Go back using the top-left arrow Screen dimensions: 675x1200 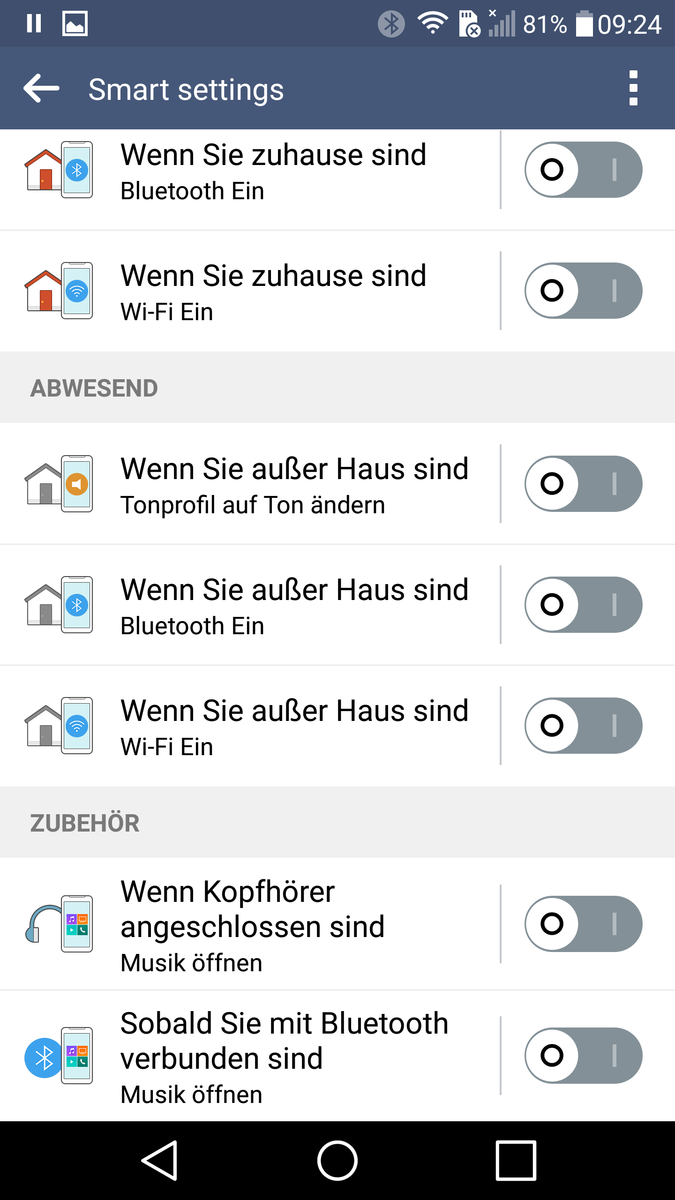pyautogui.click(x=41, y=89)
